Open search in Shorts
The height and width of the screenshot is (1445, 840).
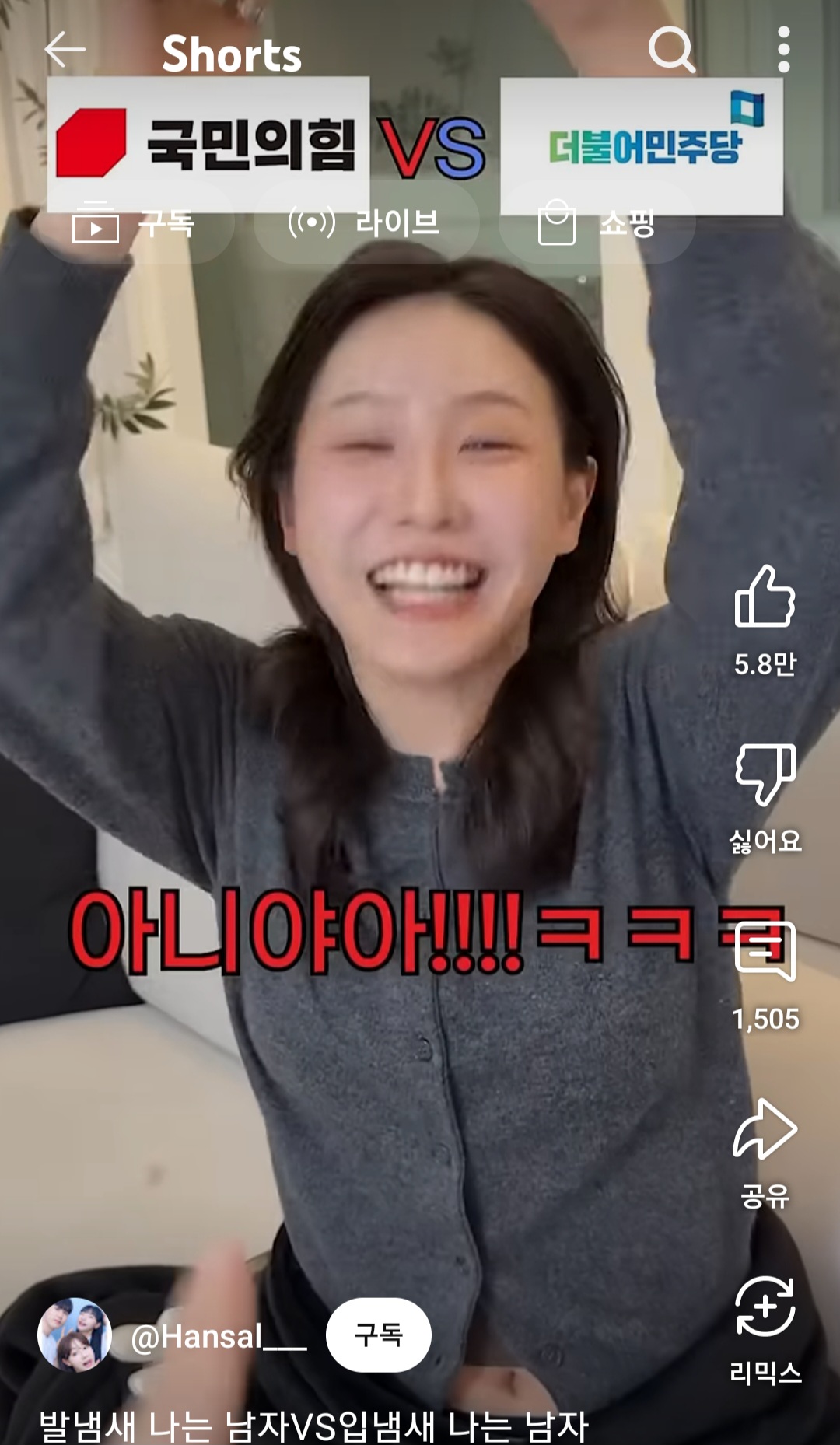coord(672,50)
